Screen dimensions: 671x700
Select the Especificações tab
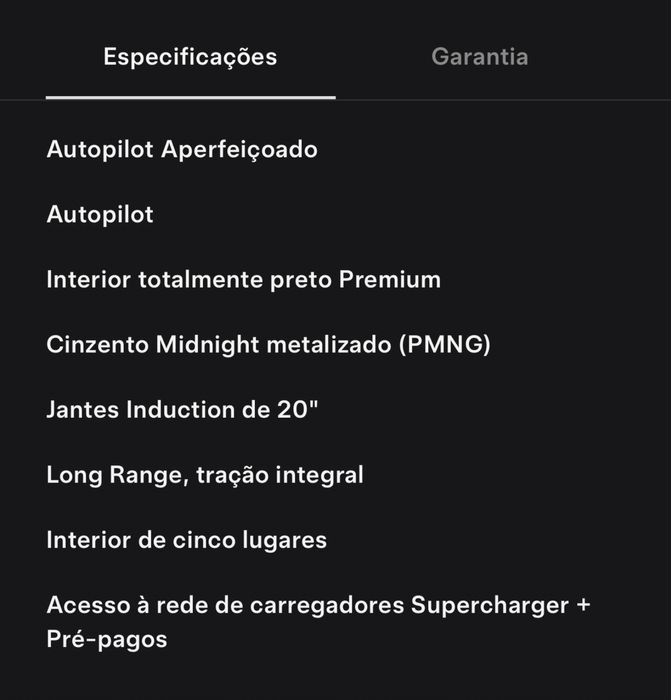click(190, 57)
